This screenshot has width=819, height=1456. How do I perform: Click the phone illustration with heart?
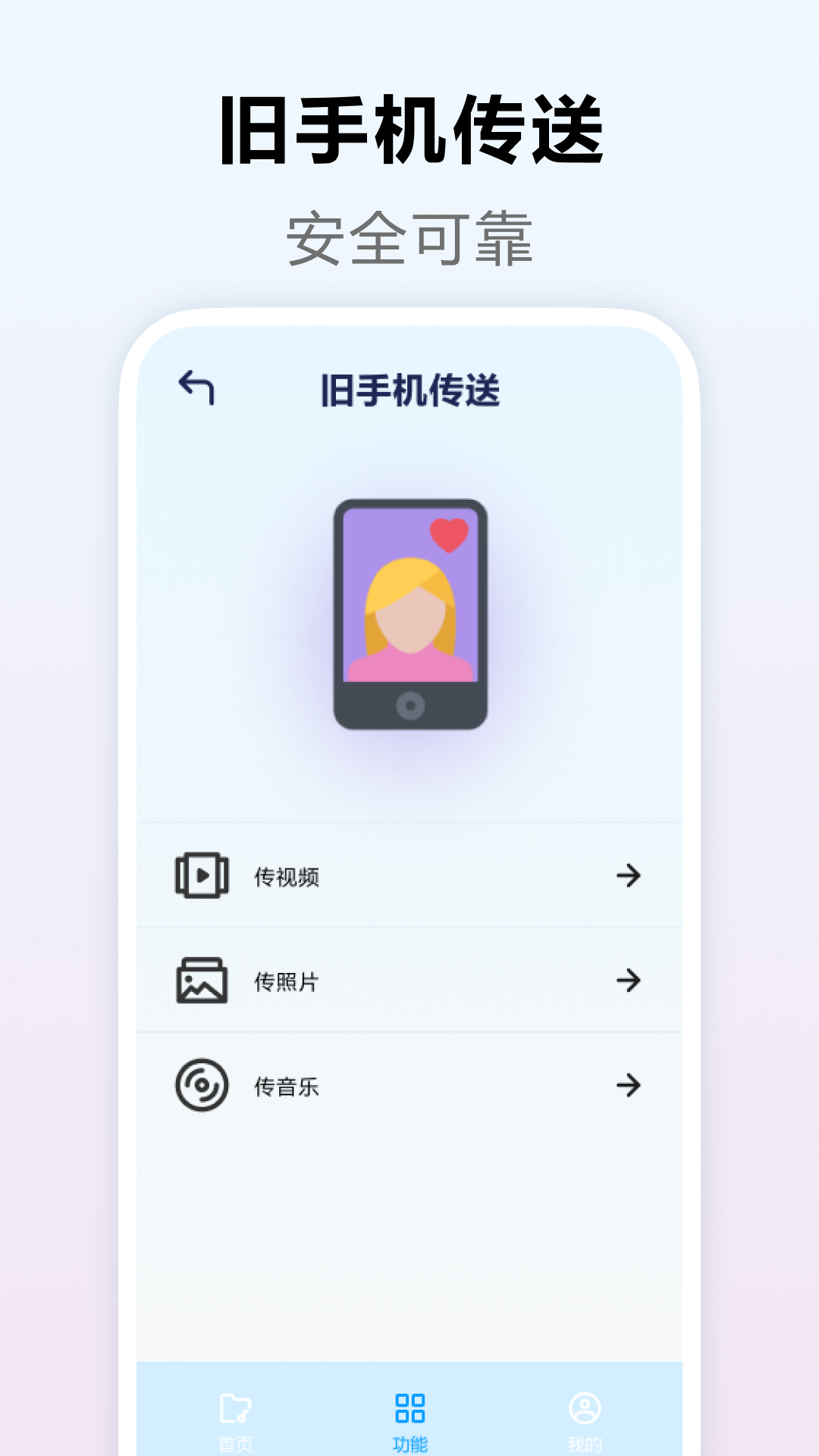point(409,610)
